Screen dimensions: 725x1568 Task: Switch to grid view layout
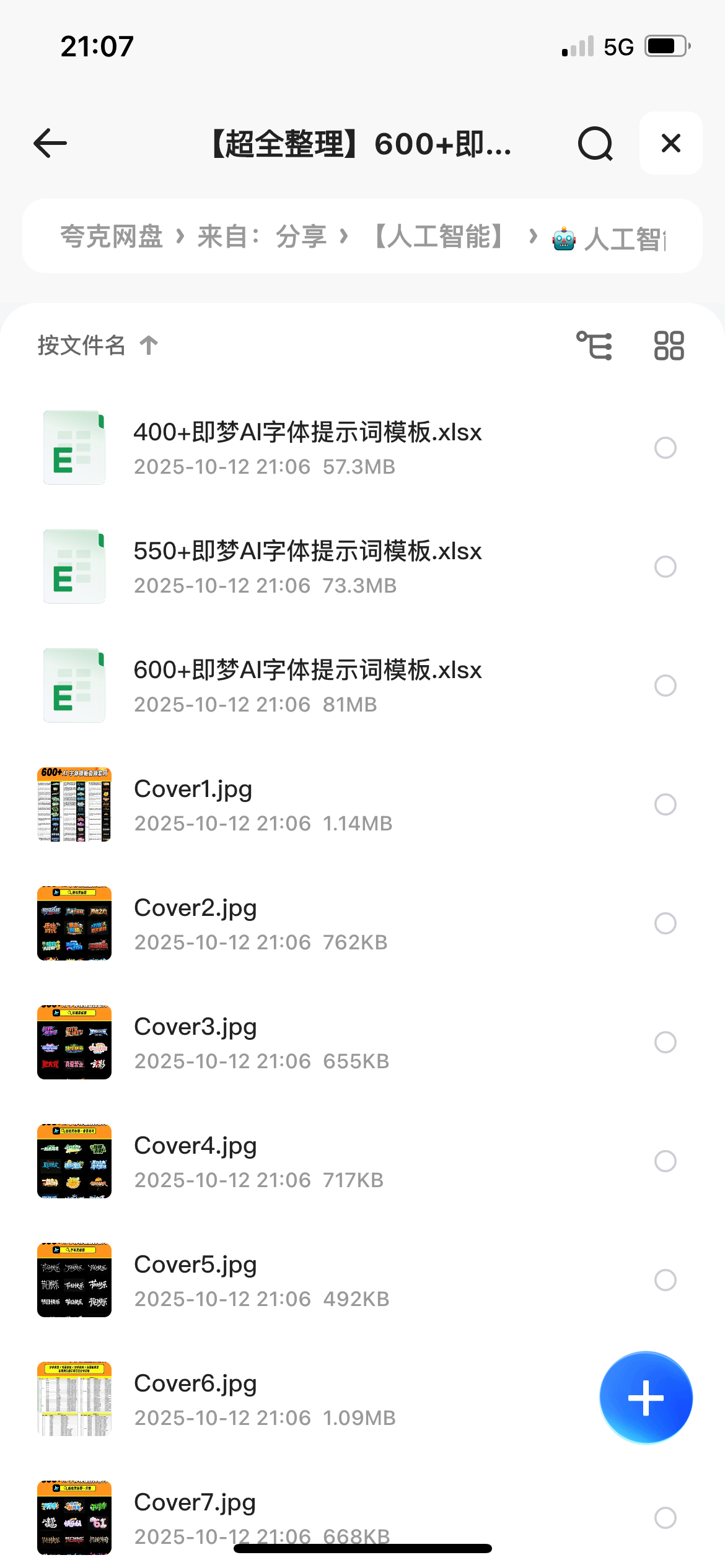(x=669, y=346)
